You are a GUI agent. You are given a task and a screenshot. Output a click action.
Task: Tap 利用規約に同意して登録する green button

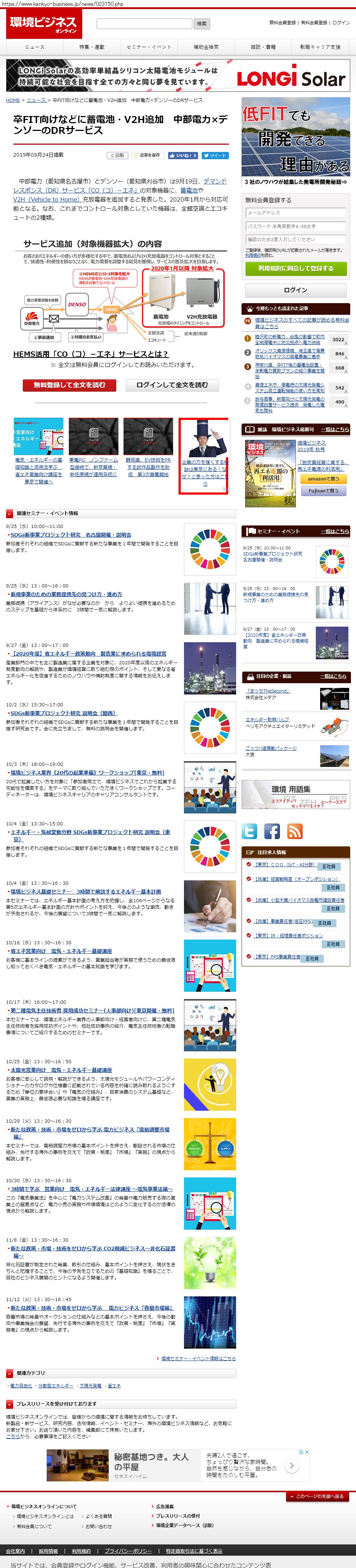(295, 268)
